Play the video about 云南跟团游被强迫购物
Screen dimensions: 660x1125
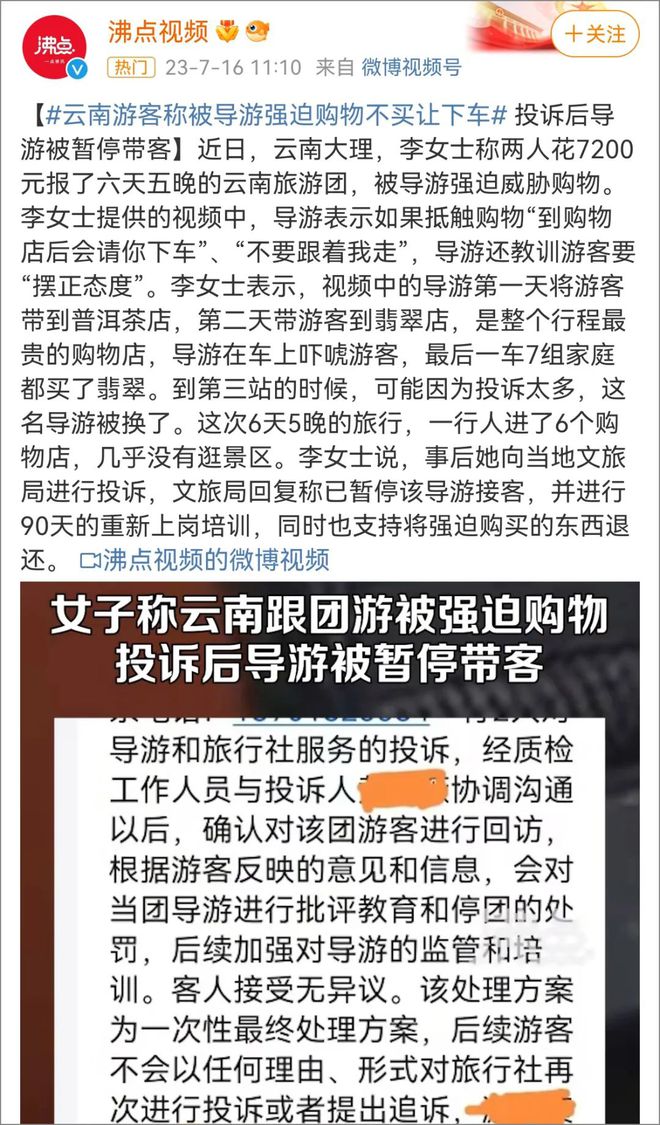[329, 850]
